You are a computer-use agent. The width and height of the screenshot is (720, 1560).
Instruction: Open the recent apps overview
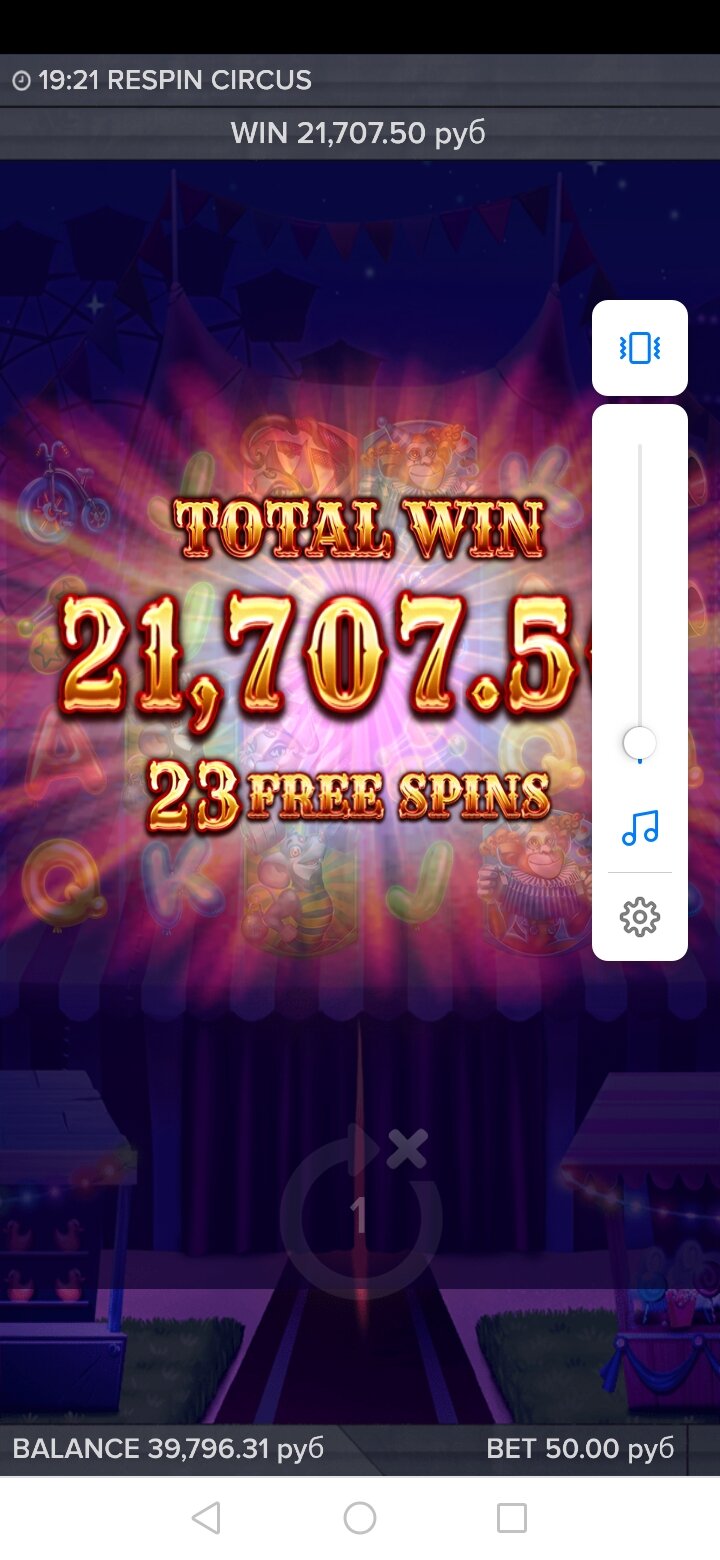512,1518
